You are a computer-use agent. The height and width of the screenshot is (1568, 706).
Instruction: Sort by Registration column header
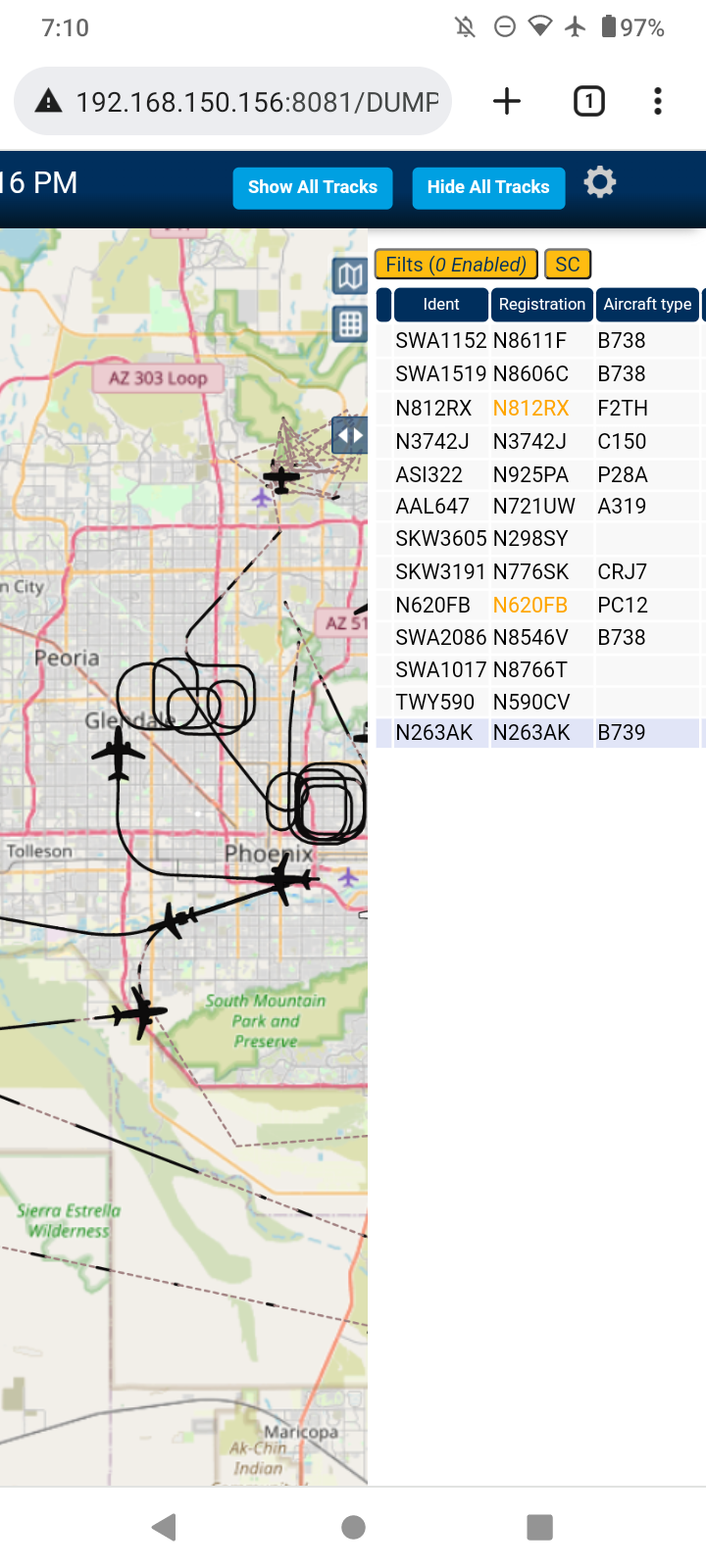click(542, 305)
